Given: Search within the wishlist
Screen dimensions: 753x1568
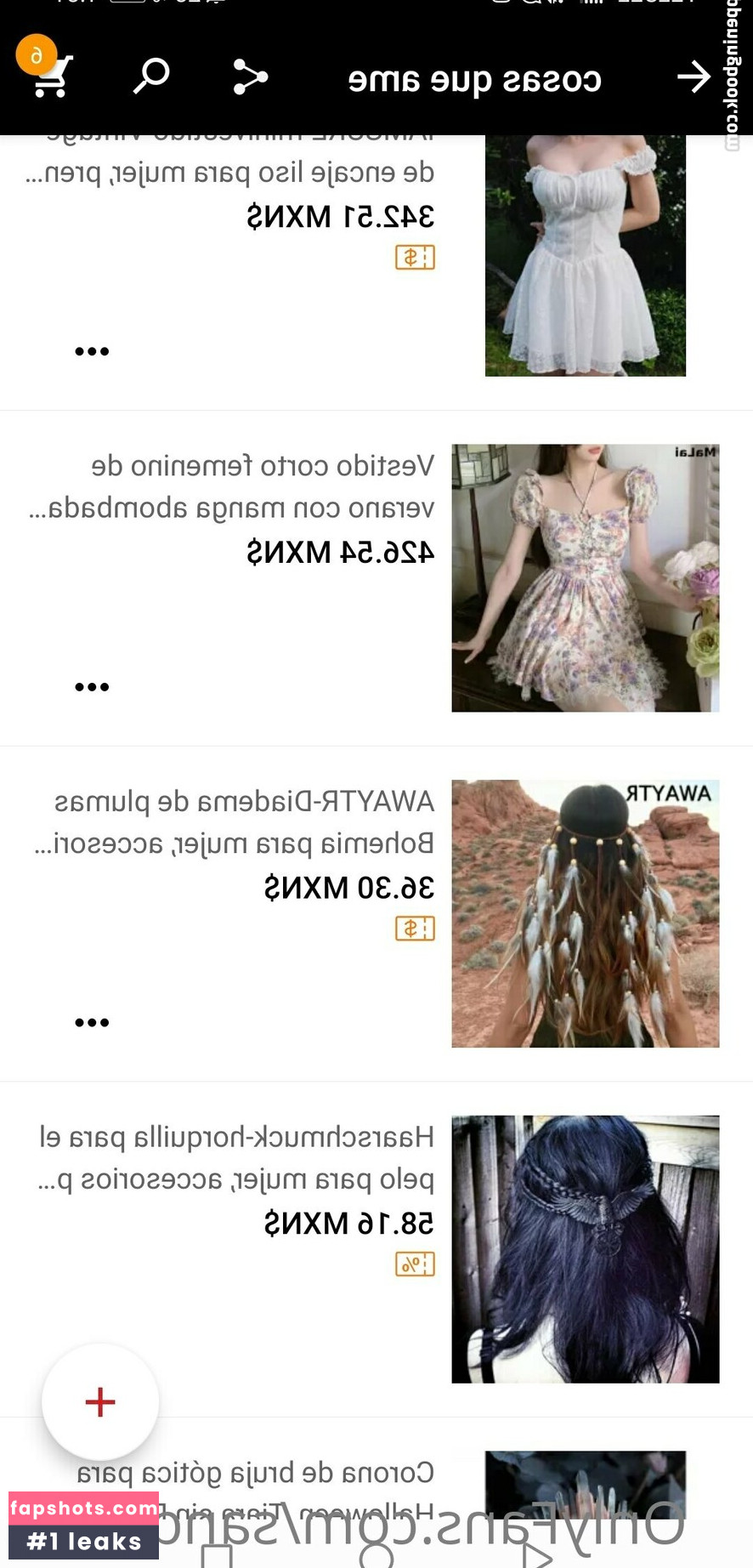Looking at the screenshot, I should pyautogui.click(x=152, y=77).
